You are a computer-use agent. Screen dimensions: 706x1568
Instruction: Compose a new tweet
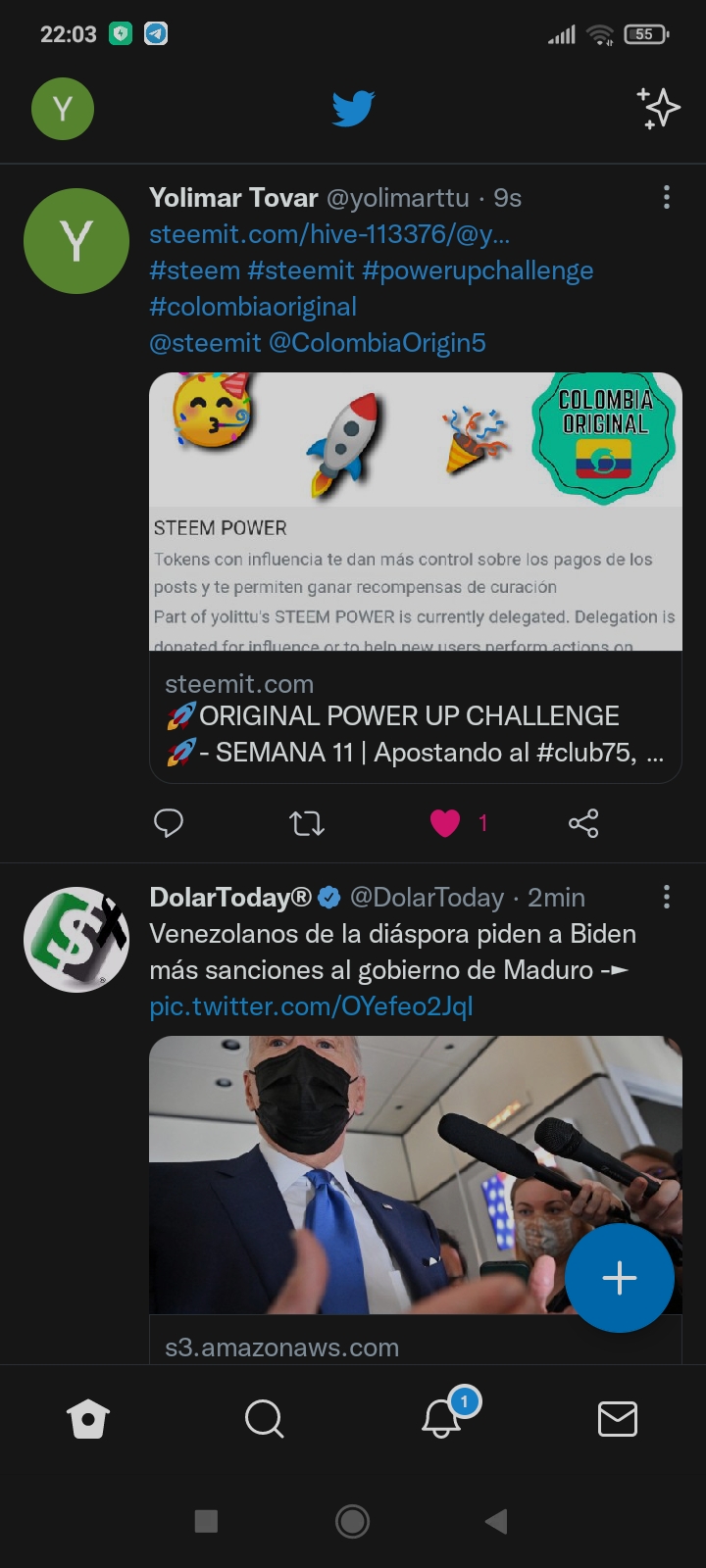pos(620,1278)
